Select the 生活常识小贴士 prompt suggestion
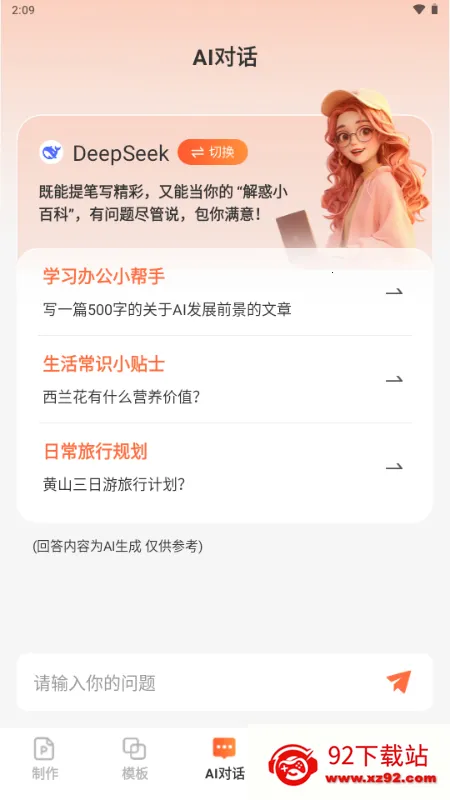The image size is (450, 800). (224, 380)
